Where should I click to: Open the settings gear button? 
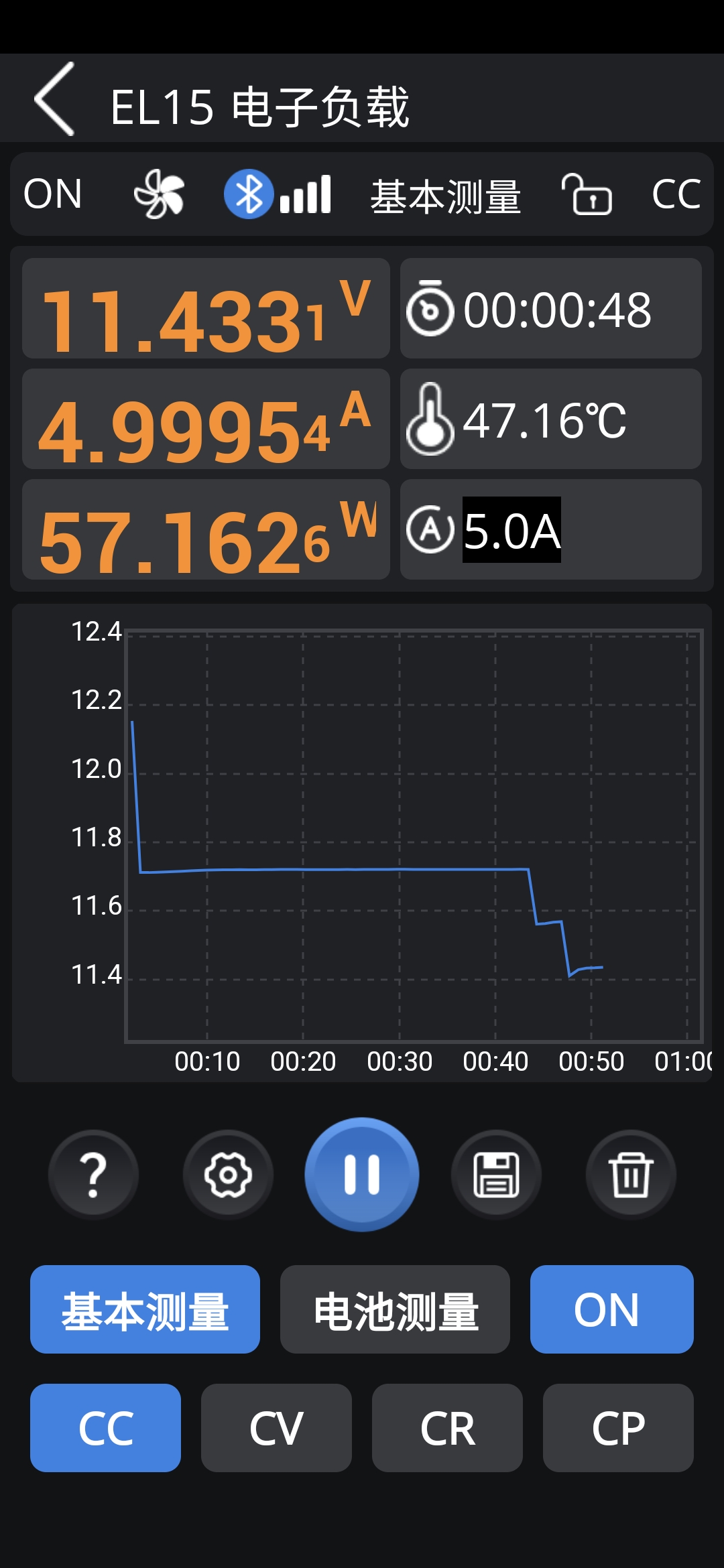click(228, 1174)
